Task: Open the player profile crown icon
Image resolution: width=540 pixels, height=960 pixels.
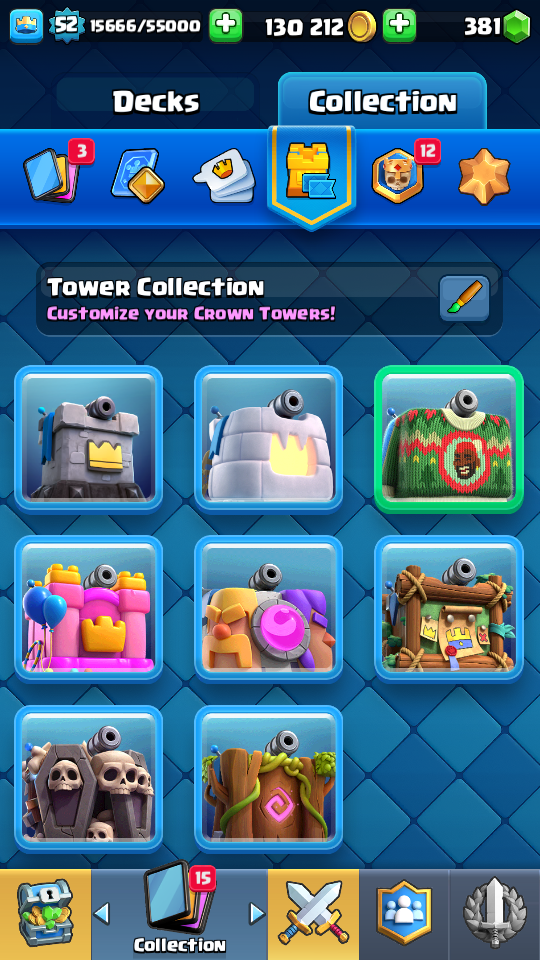Action: (26, 26)
